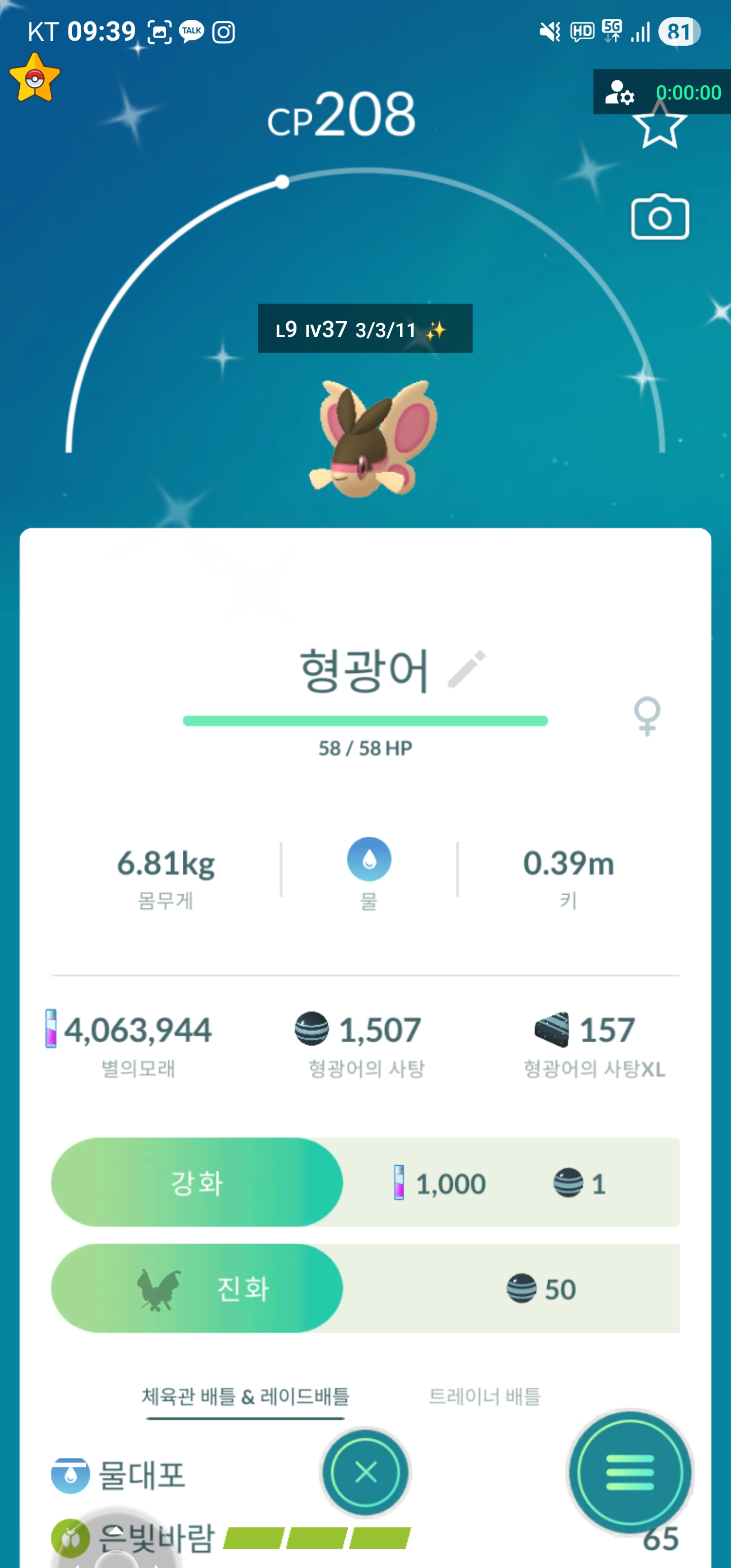Tap the L9 IV37 overlay badge

click(364, 329)
